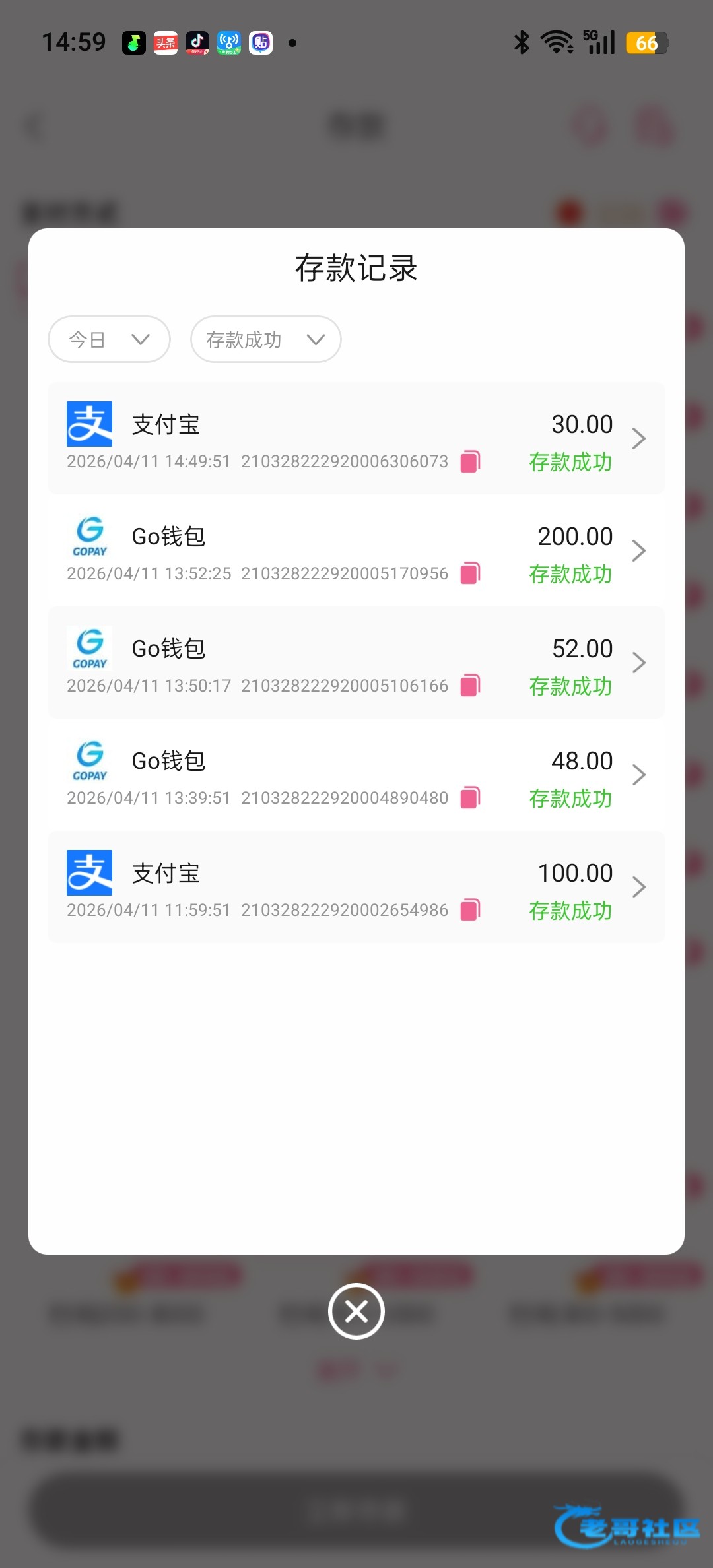Close the 存款记录 dialog
Screen dimensions: 713x1568
[356, 1311]
